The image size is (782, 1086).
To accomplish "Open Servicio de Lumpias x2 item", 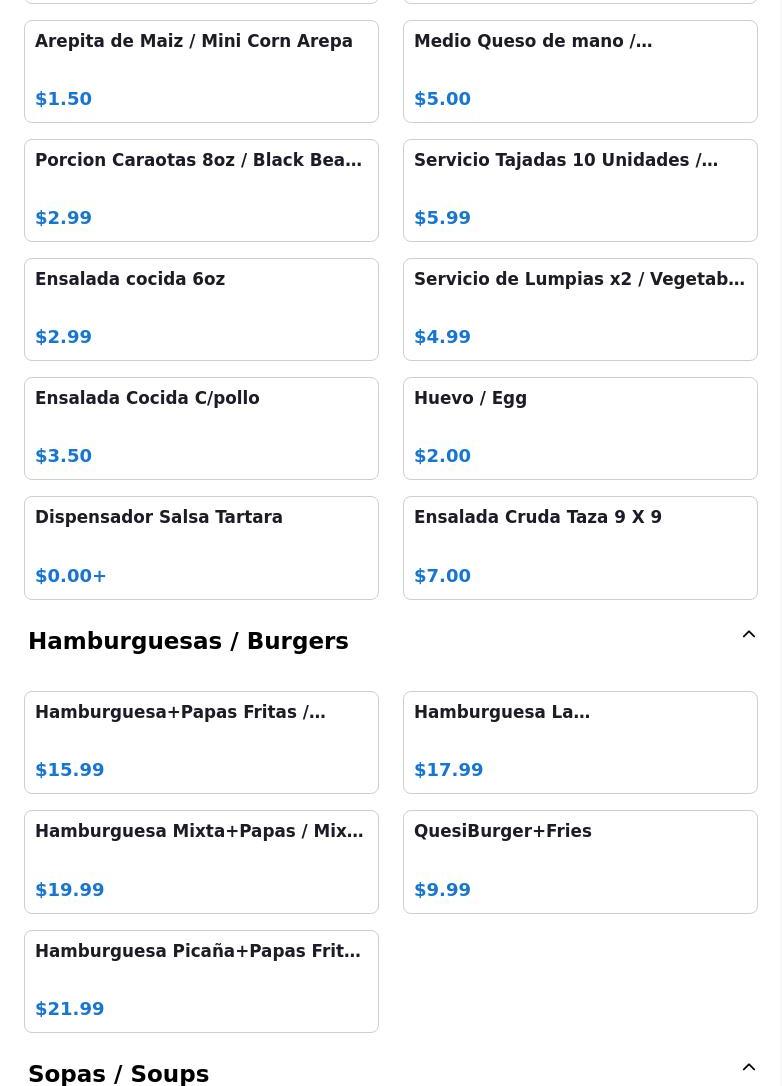I will click(580, 309).
